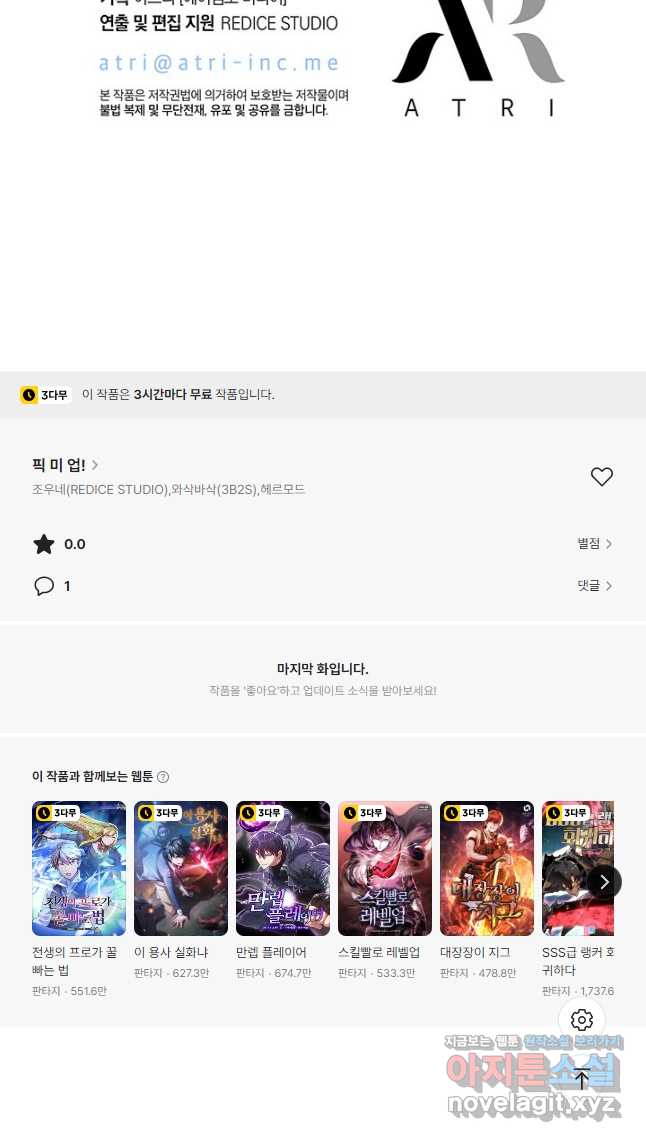Jump to top with the up arrow
Screen dimensions: 646x1142
coord(582,1079)
